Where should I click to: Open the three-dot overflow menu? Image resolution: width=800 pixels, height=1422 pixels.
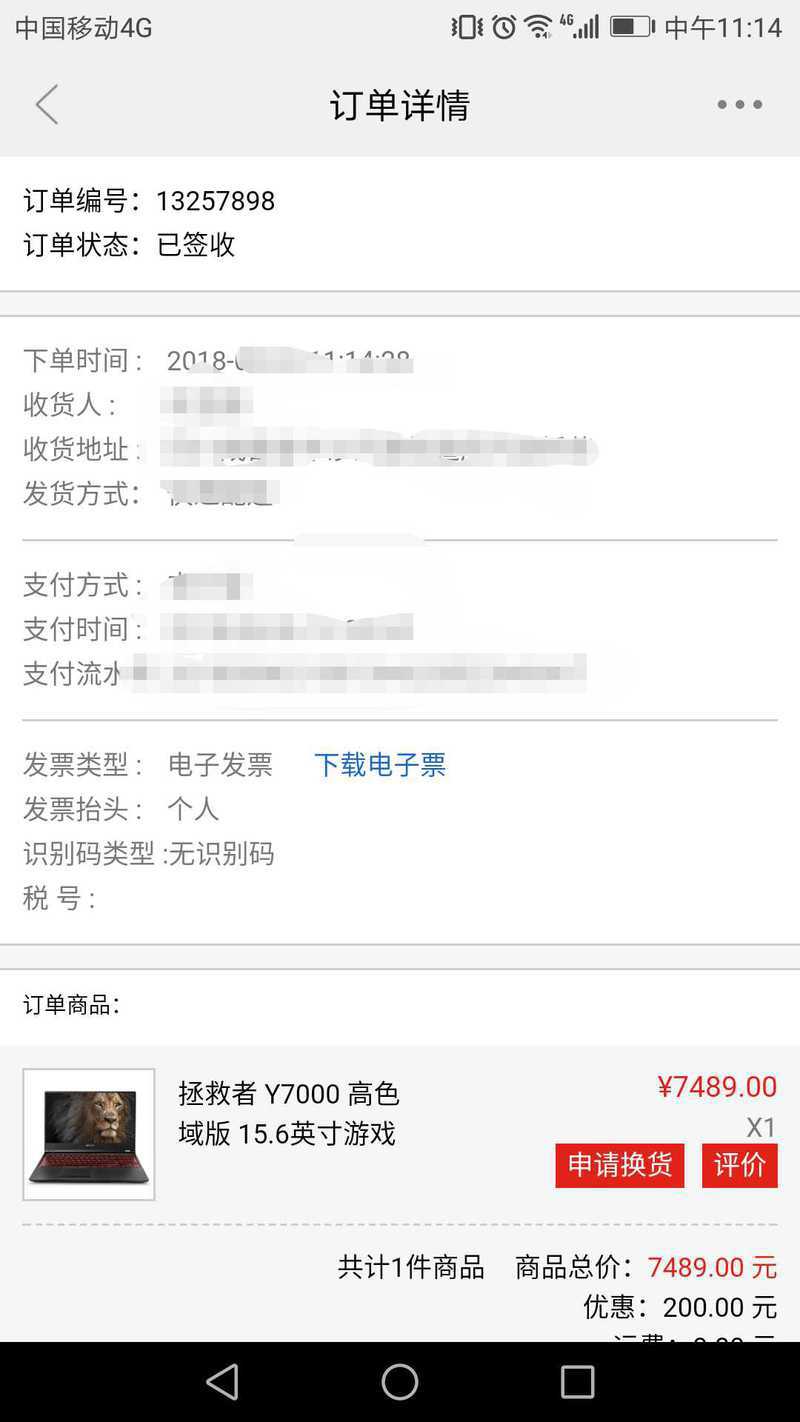740,105
